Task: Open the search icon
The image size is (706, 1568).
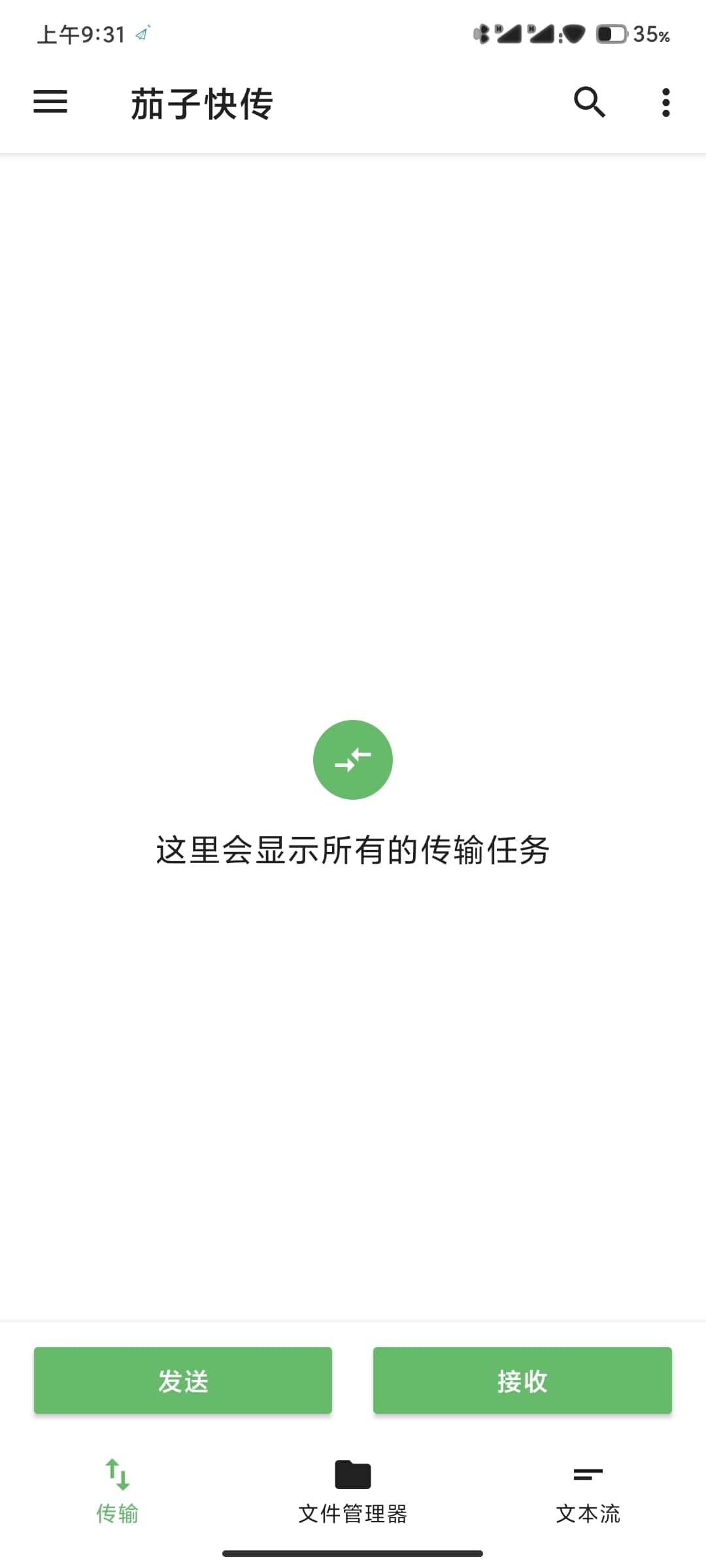Action: point(589,102)
